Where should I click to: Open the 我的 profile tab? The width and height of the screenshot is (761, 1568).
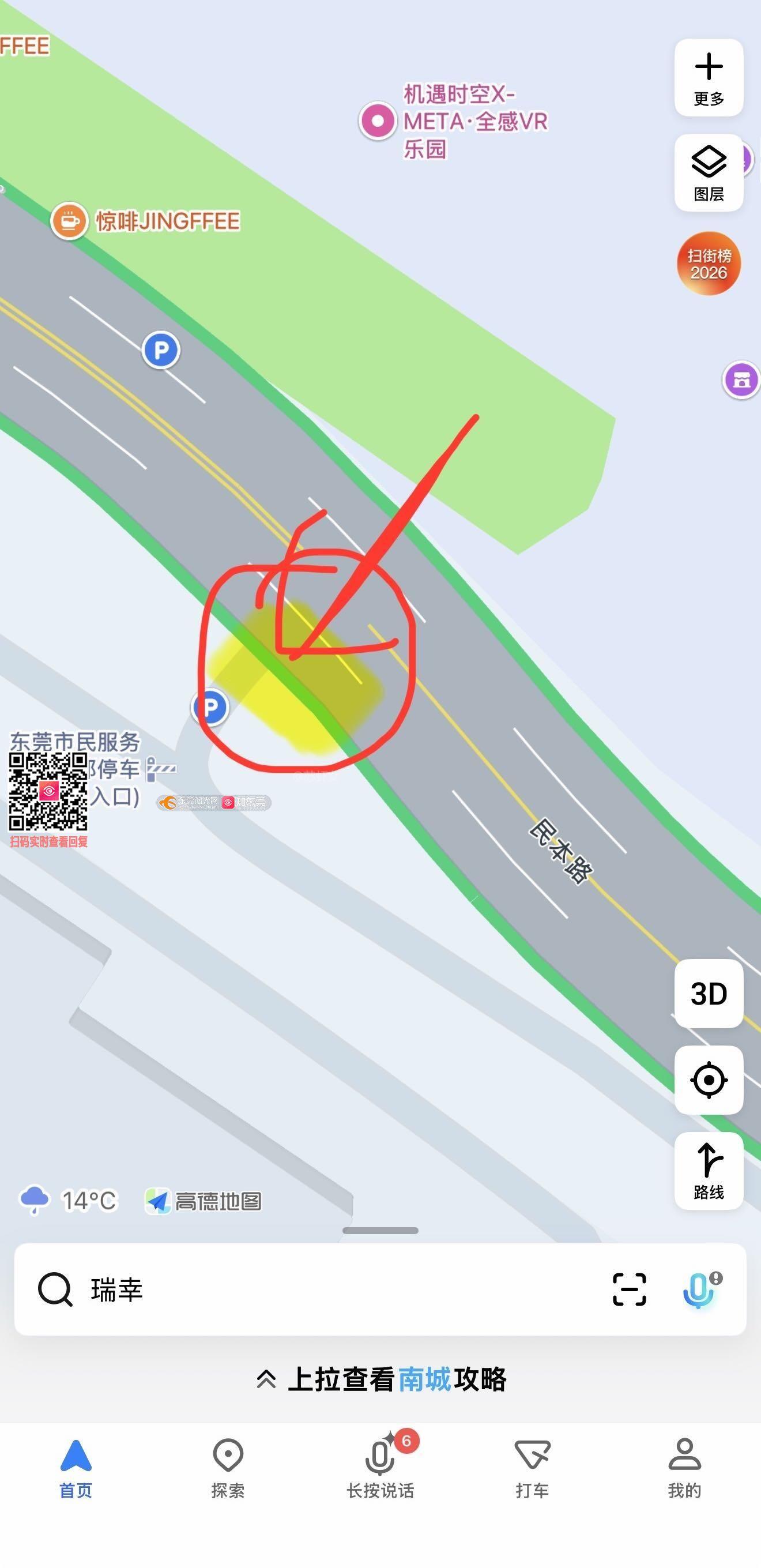[685, 1467]
